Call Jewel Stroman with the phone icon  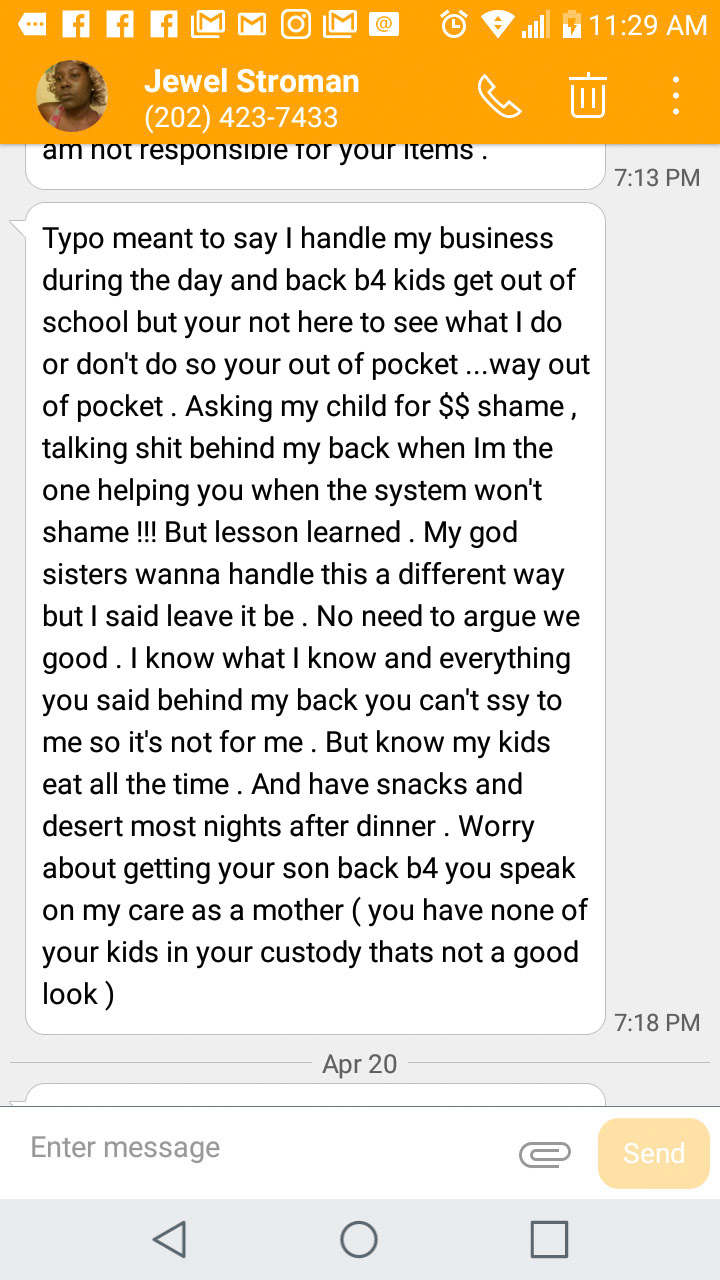[499, 96]
